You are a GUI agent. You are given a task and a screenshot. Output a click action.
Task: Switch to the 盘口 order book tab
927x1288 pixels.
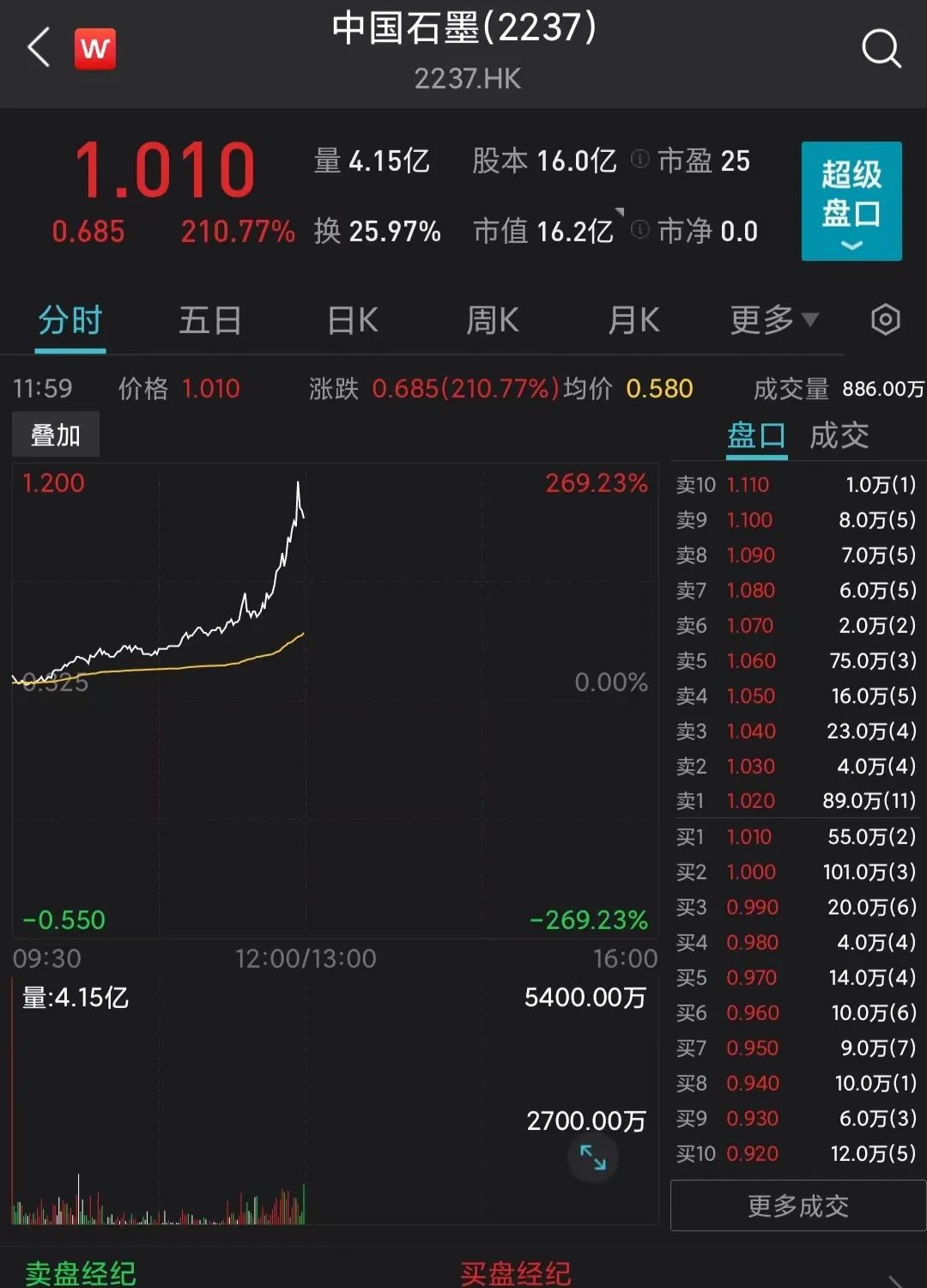(756, 436)
